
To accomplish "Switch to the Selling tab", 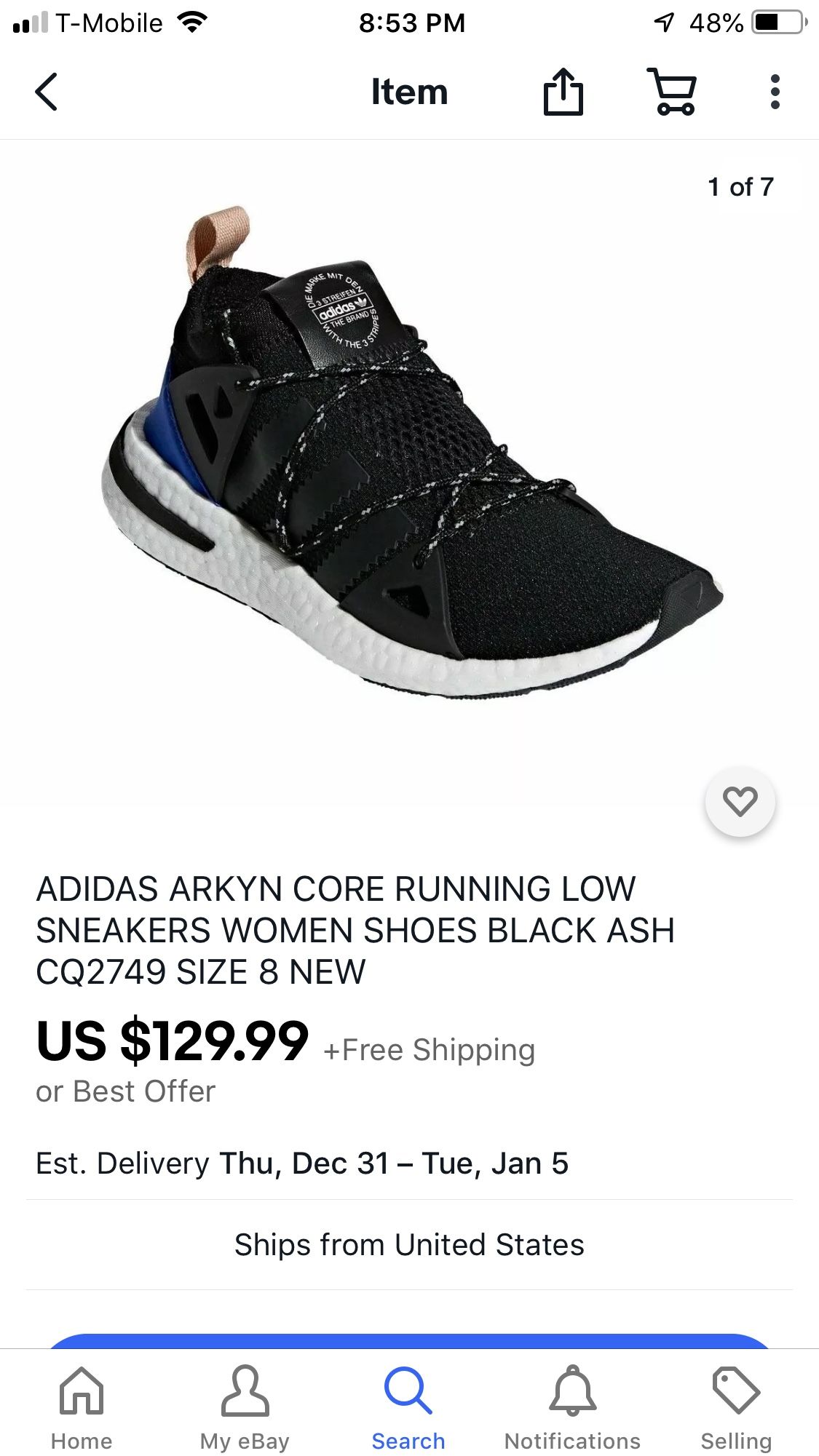I will pyautogui.click(x=736, y=1409).
